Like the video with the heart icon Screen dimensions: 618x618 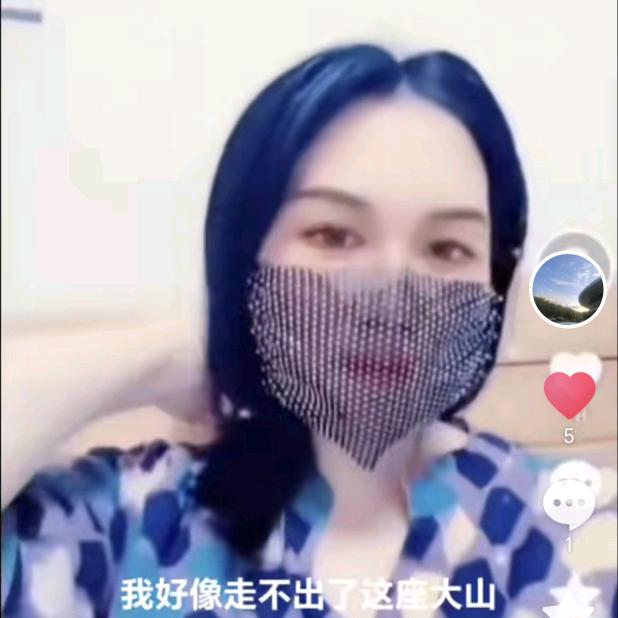pos(569,394)
